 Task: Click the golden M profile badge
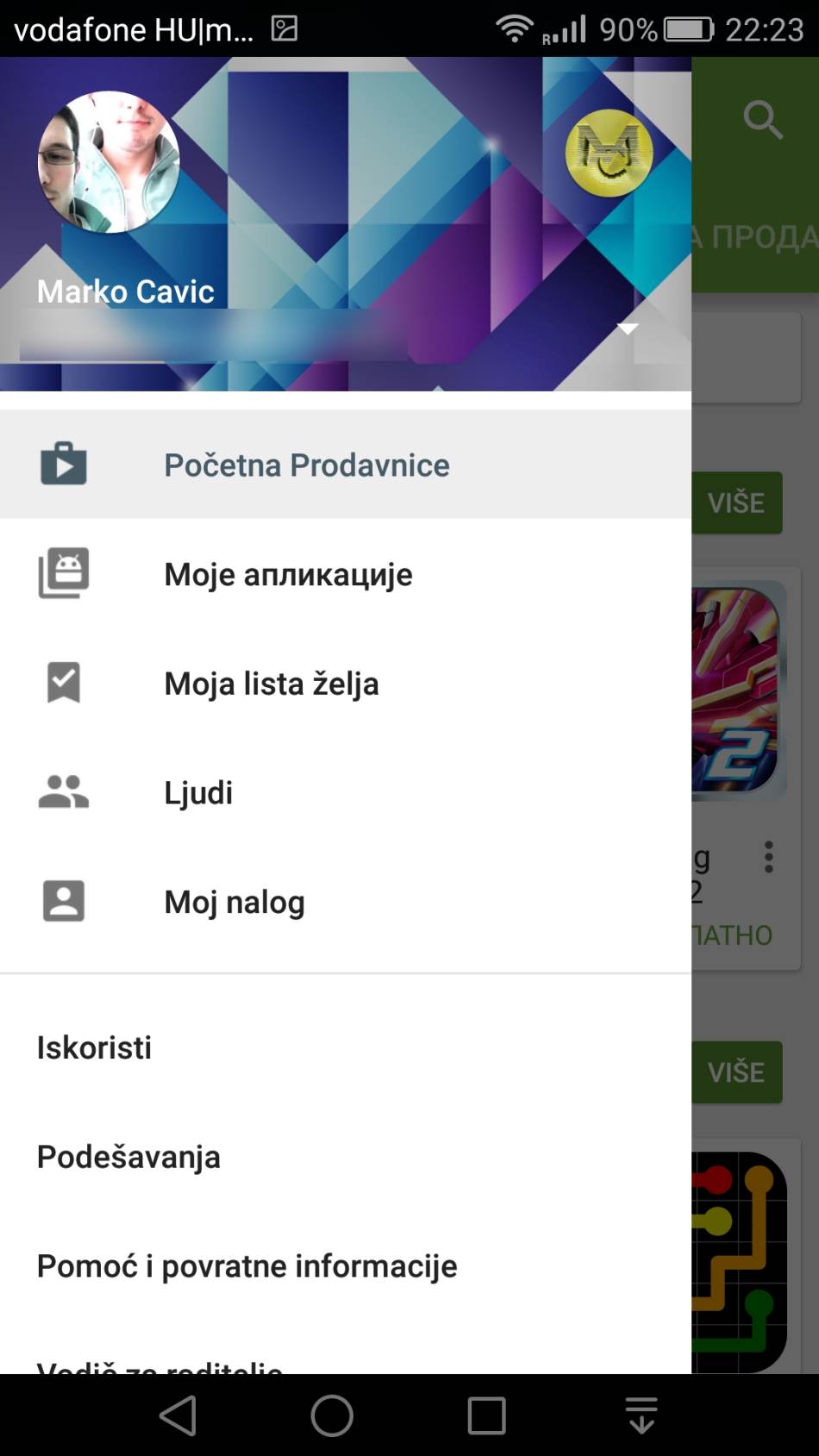point(610,152)
